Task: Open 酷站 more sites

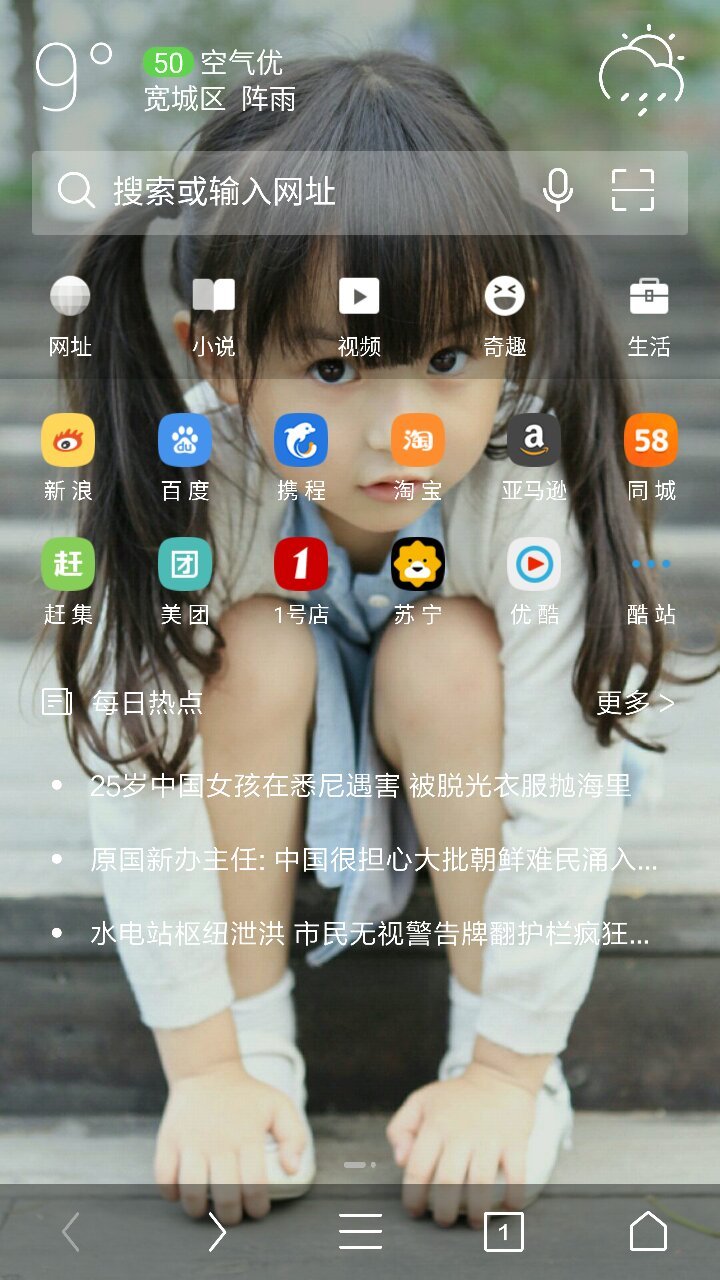Action: [x=651, y=581]
